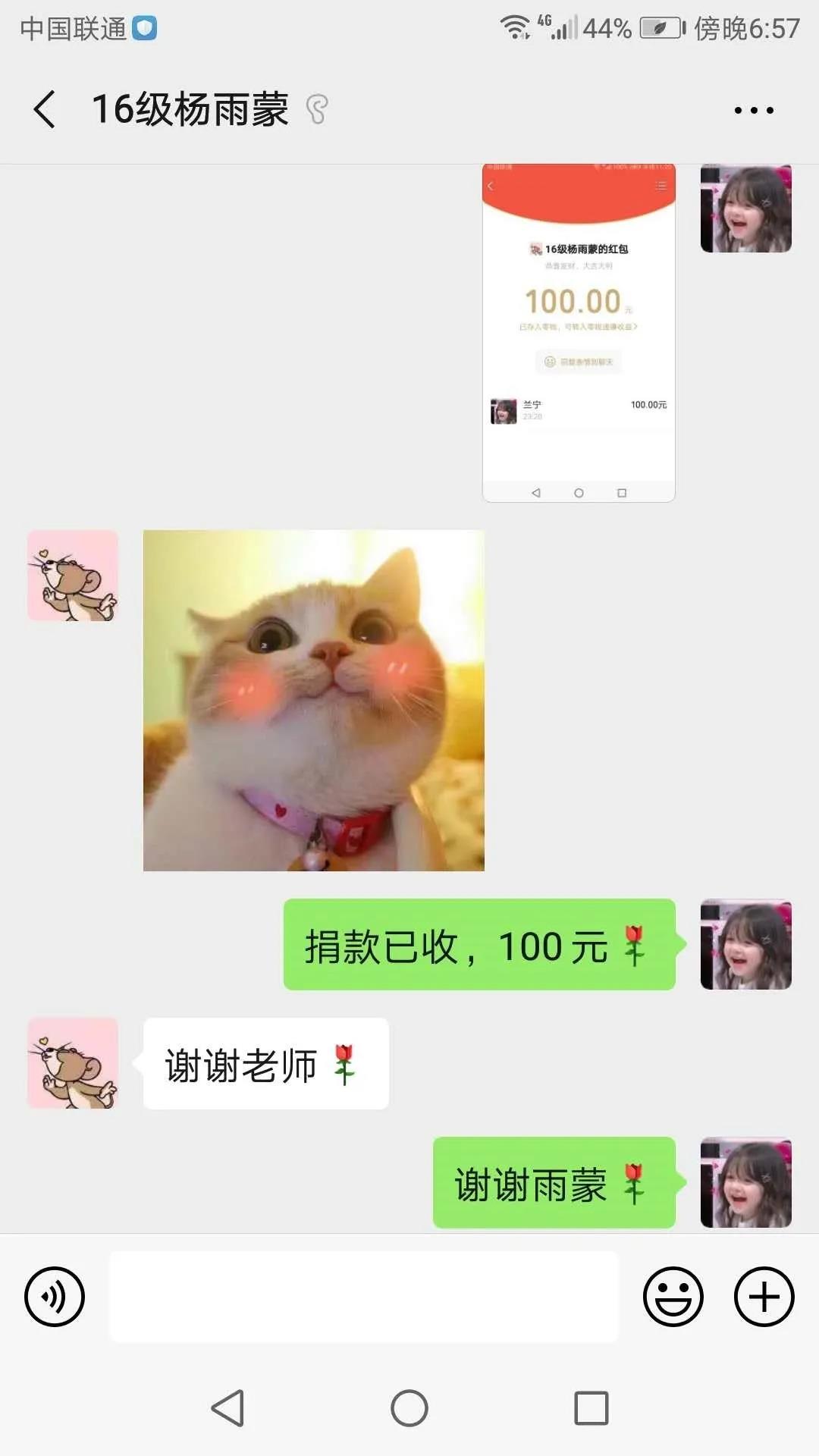This screenshot has height=1456, width=819.
Task: Open my avatar beside 谢谢雨蒙 message
Action: click(745, 1182)
